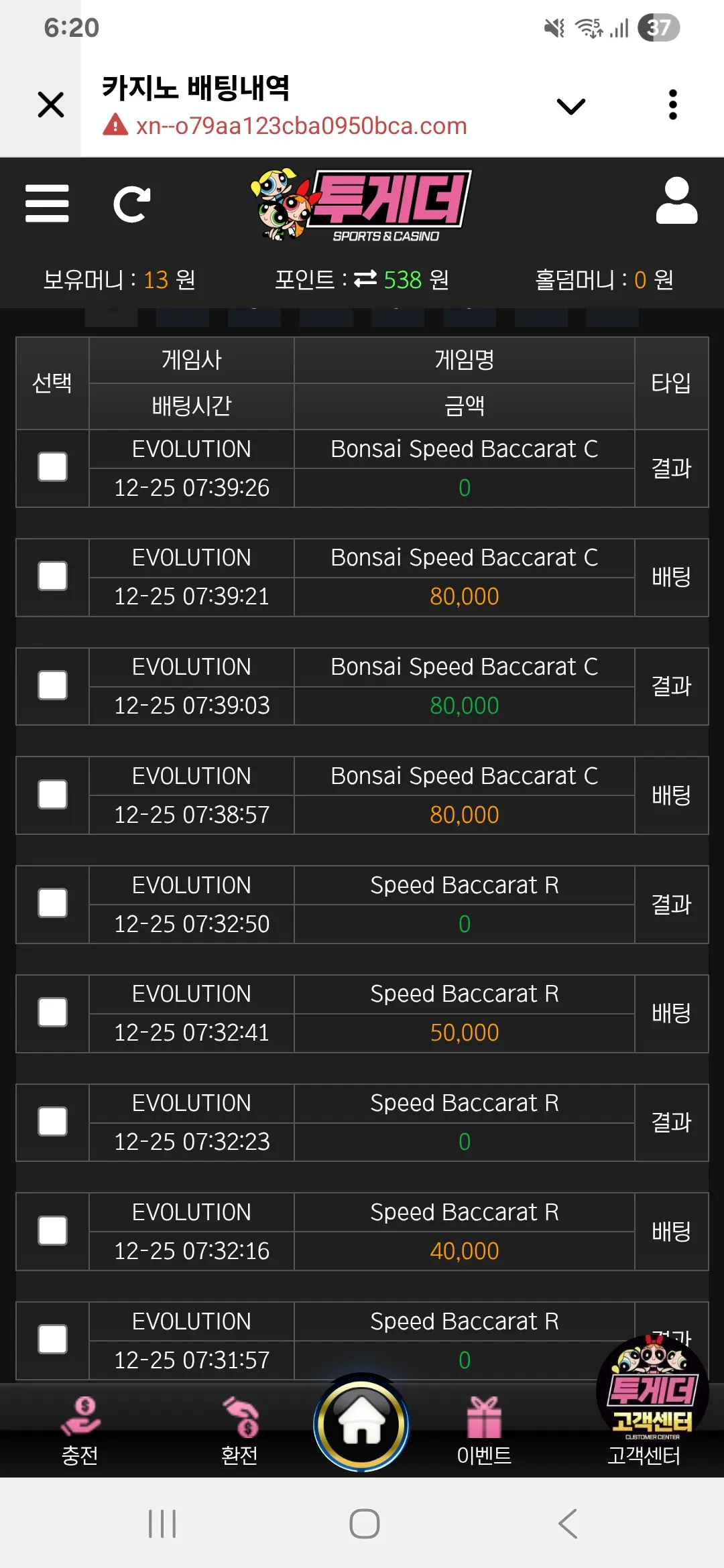The height and width of the screenshot is (1568, 724).
Task: Expand the page info chevron
Action: click(571, 106)
